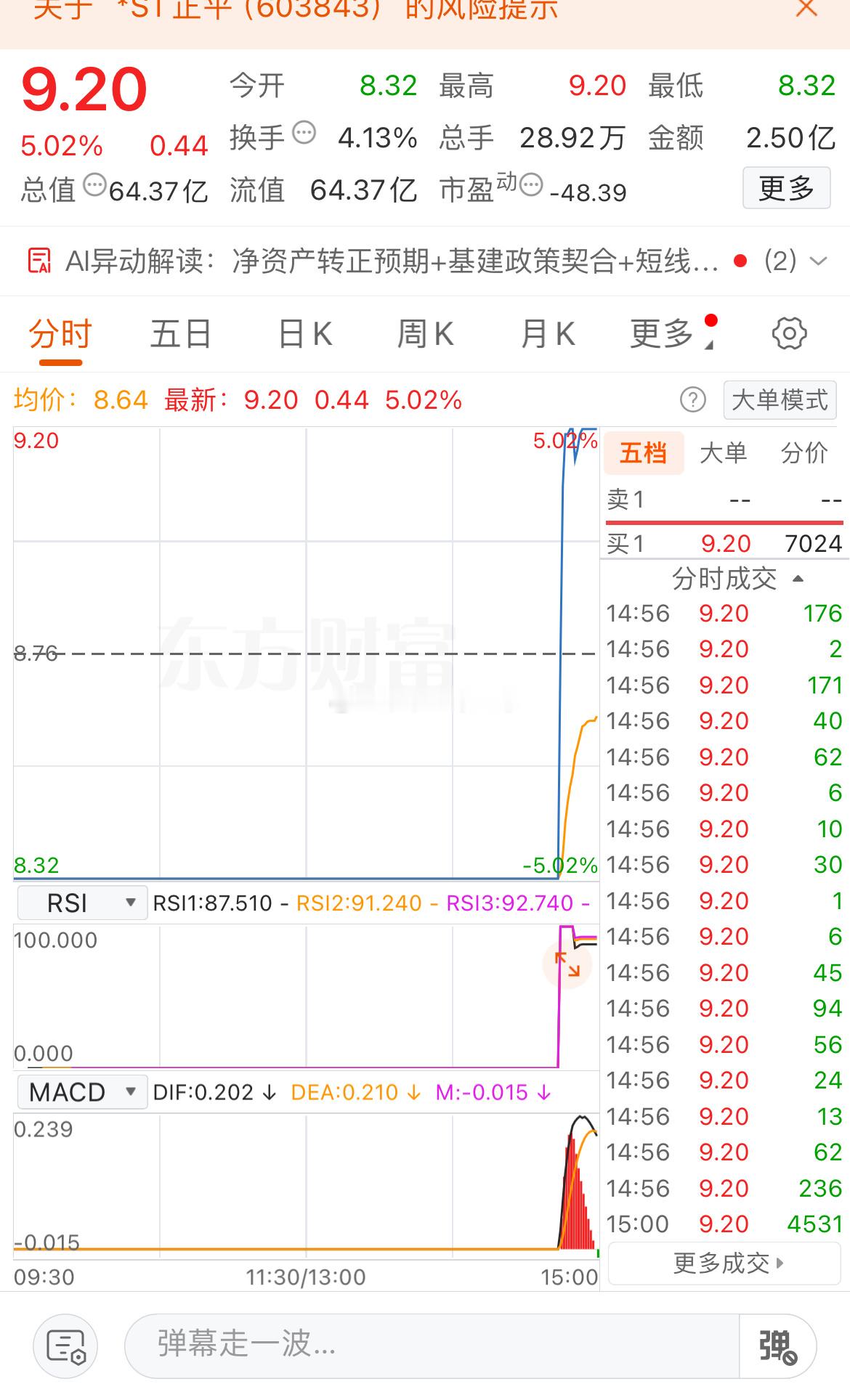Viewport: 850px width, 1400px height.
Task: Switch to the 月K tab
Action: [548, 333]
